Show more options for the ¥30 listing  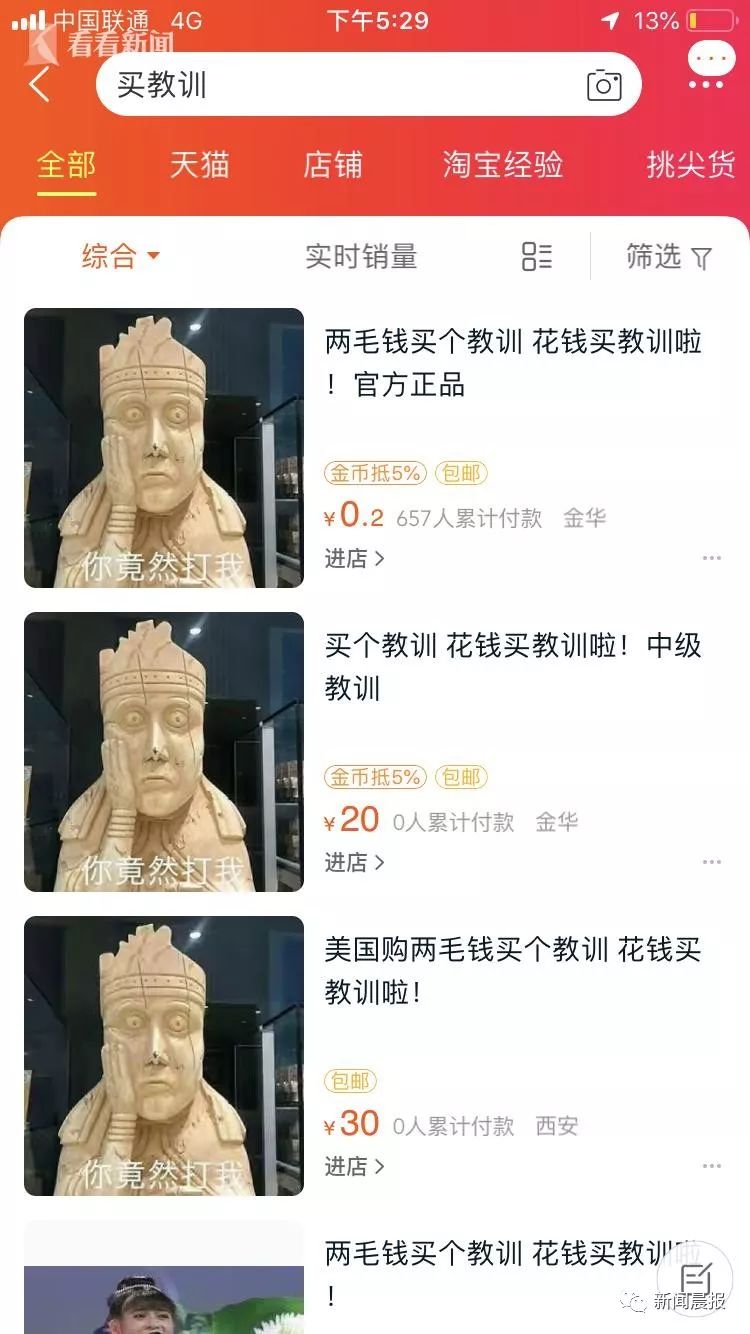[x=711, y=1166]
